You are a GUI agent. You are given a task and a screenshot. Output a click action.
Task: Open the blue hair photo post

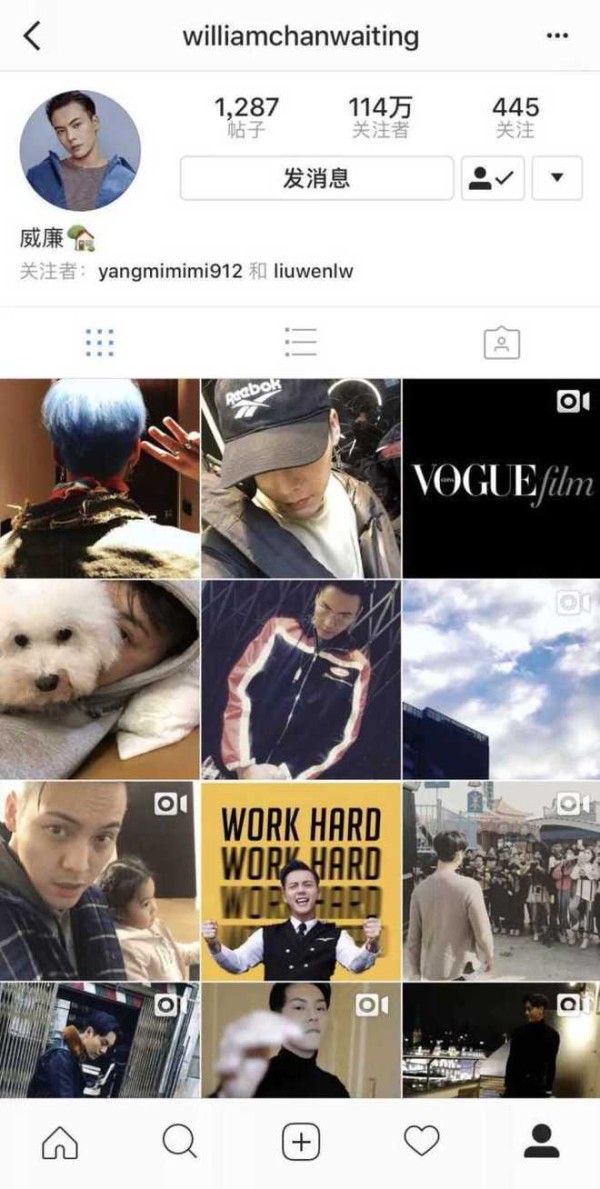(x=99, y=478)
